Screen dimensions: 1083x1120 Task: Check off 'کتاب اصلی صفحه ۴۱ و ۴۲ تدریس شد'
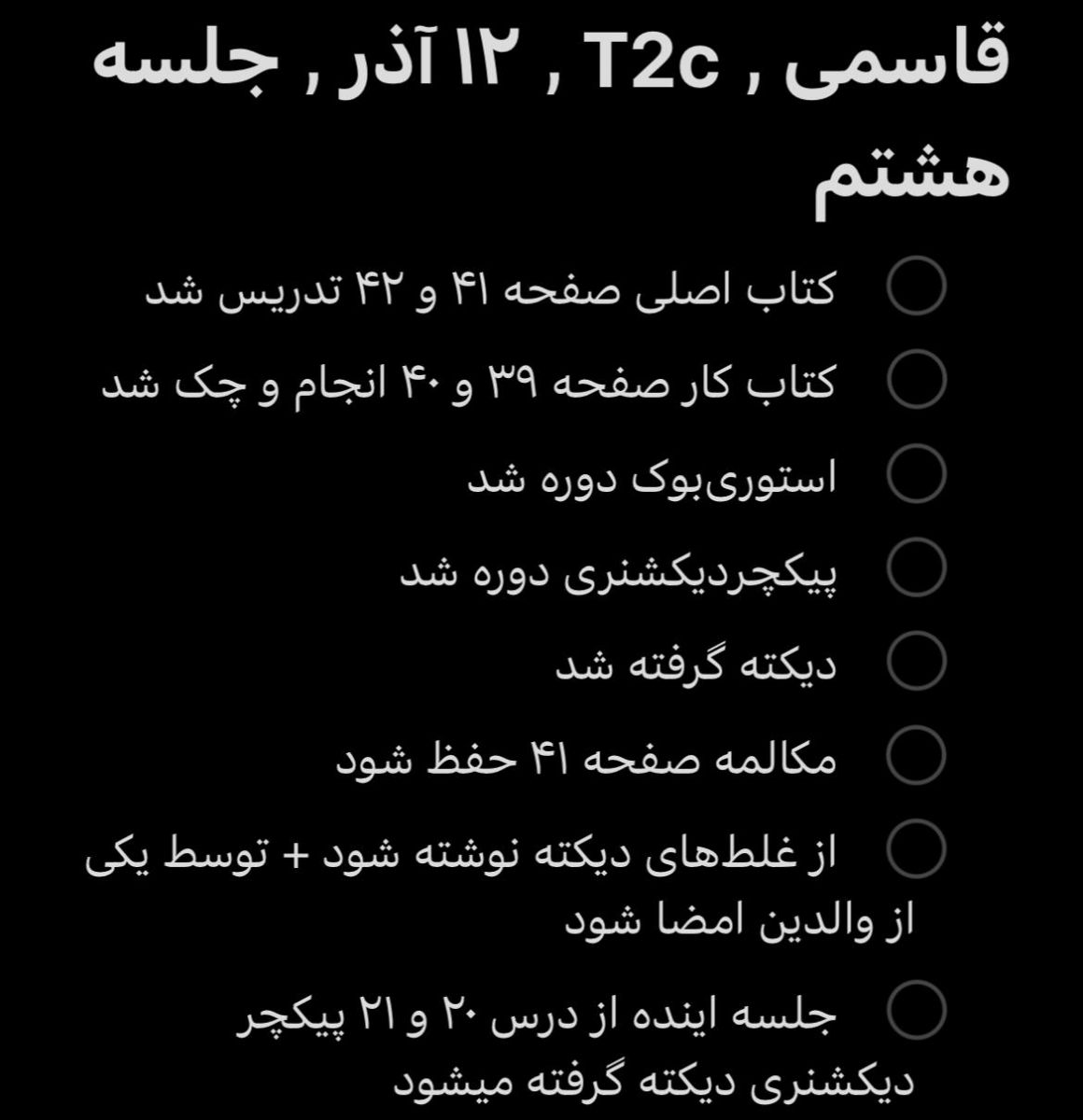(x=916, y=286)
